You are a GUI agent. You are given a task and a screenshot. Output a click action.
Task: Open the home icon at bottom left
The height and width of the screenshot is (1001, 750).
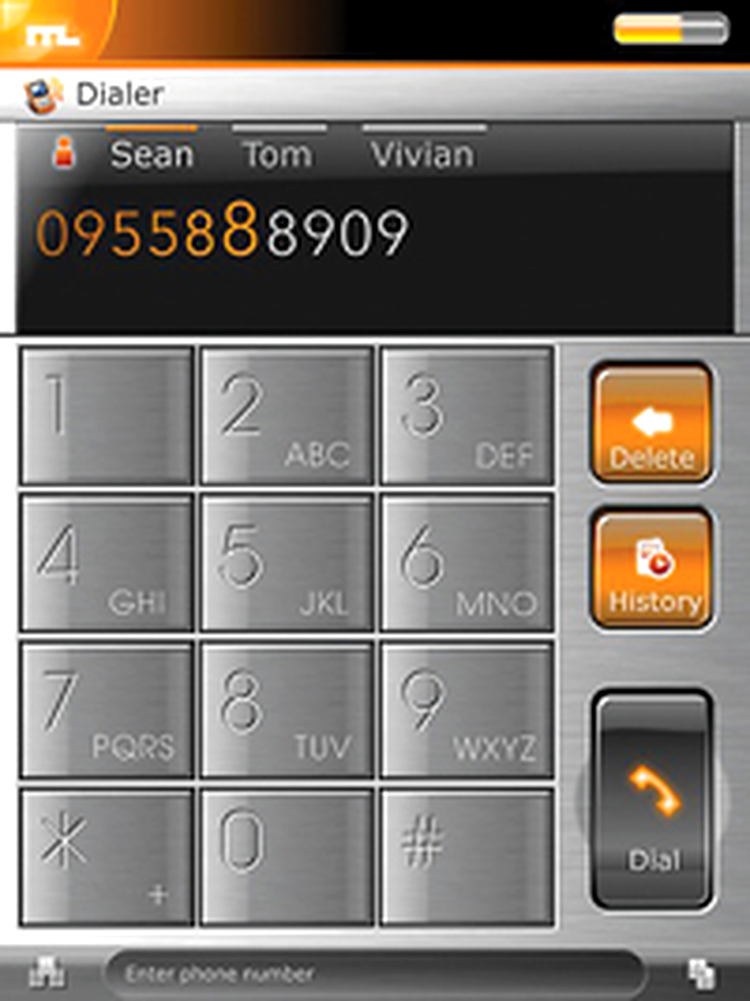pos(46,973)
